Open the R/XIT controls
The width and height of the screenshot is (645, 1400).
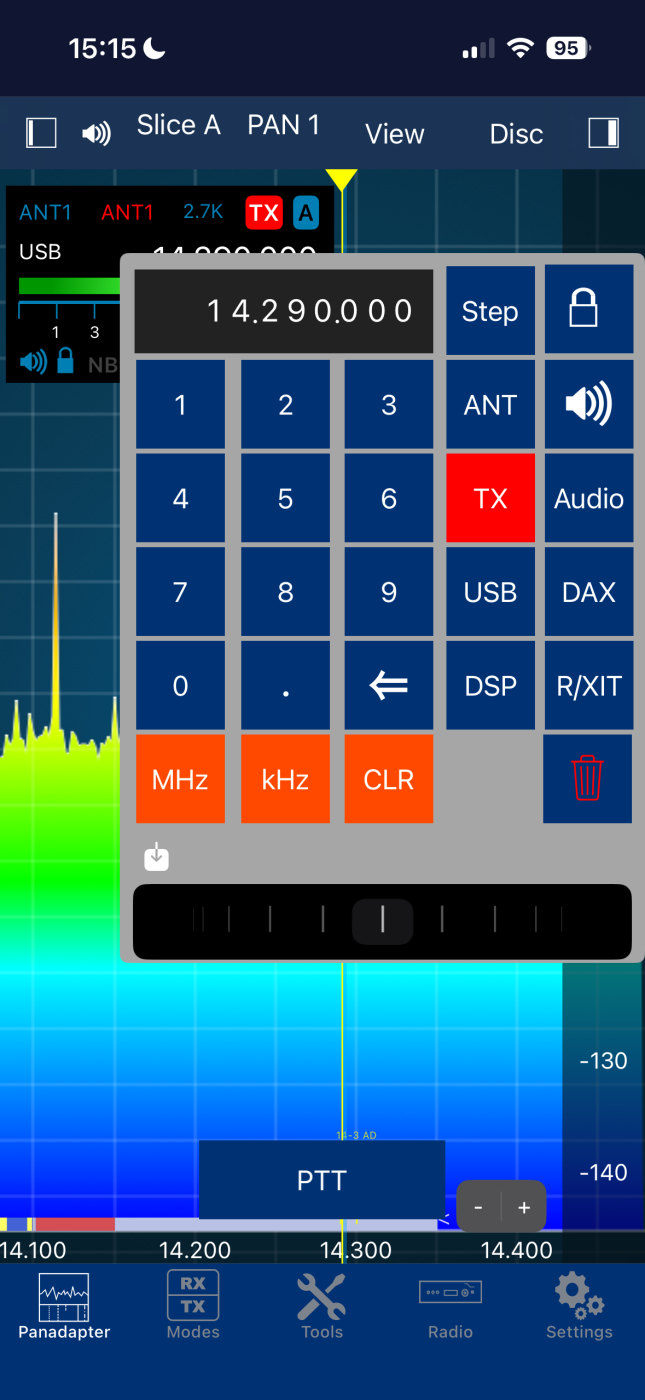[x=588, y=686]
